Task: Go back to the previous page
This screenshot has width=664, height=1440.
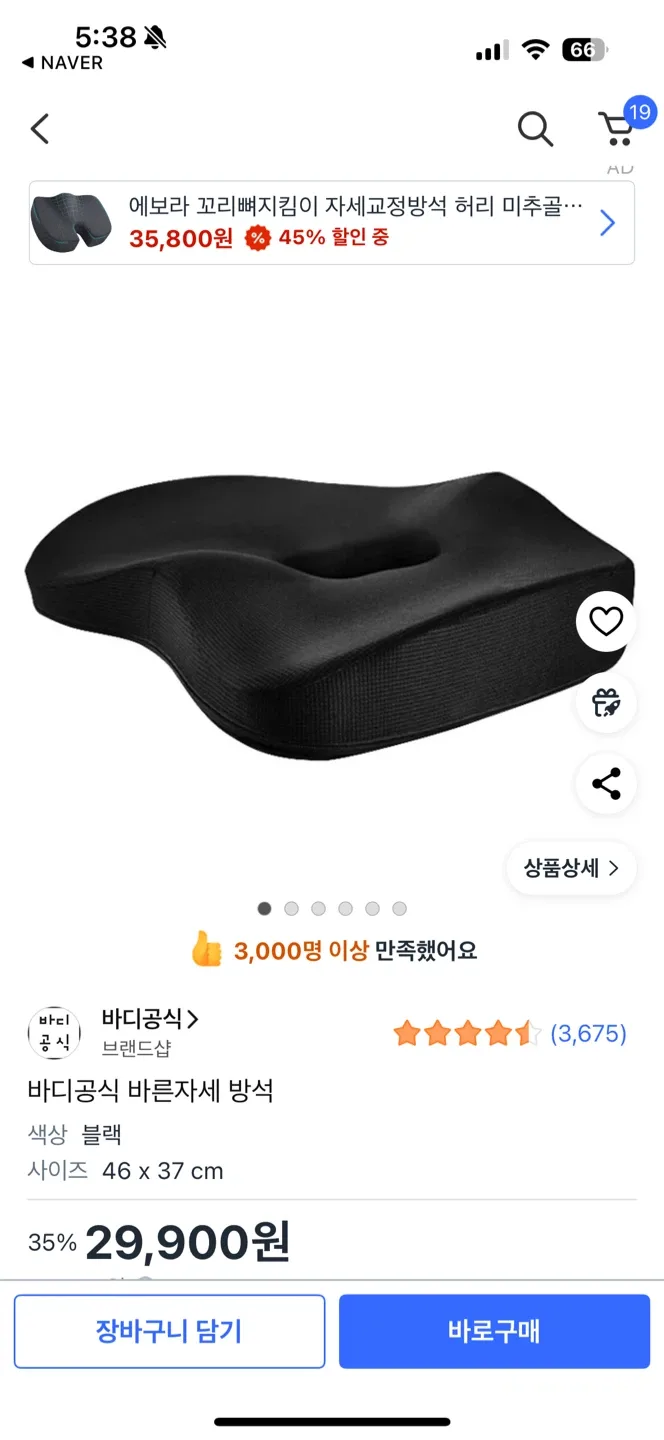Action: [40, 129]
